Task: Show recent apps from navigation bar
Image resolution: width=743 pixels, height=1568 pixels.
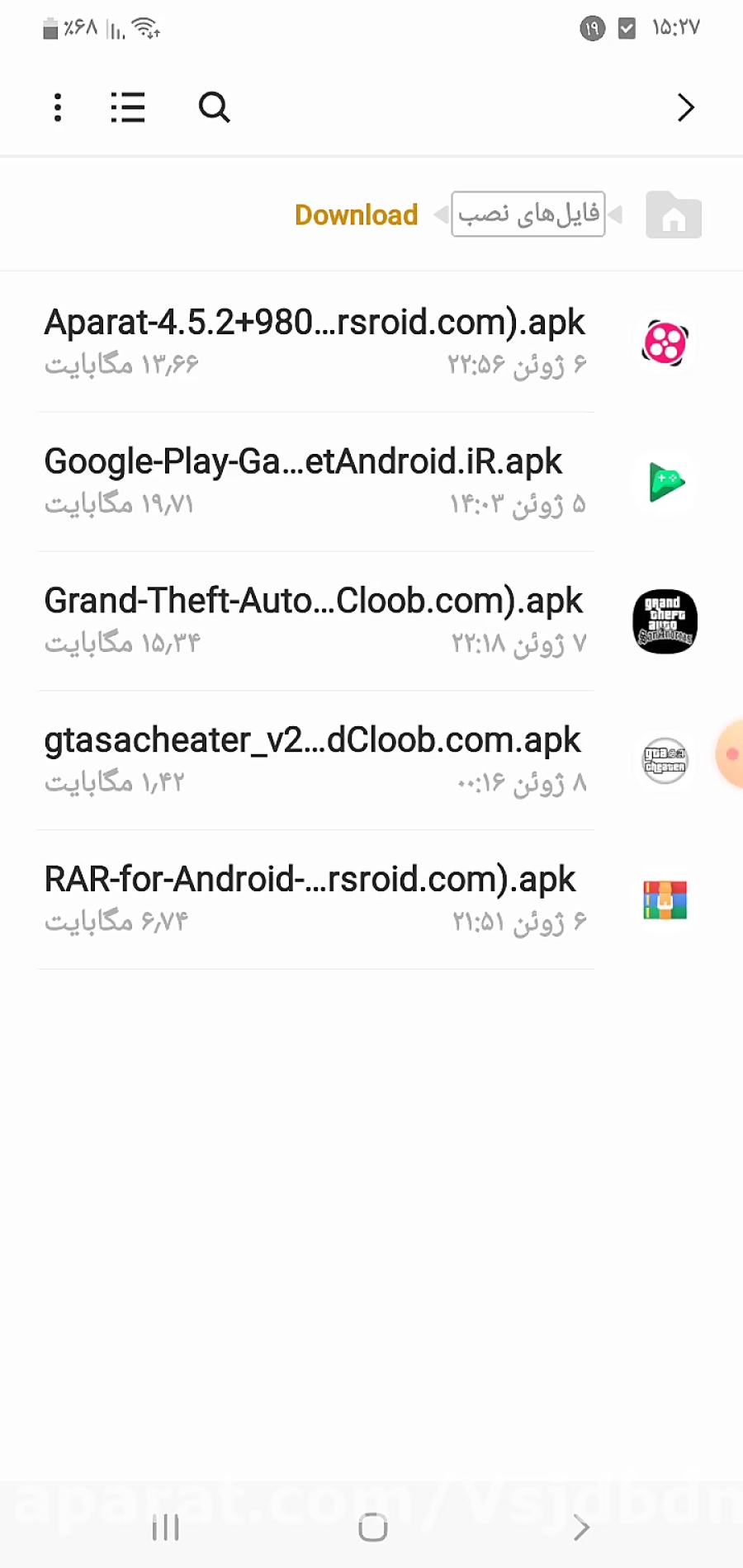Action: [165, 1528]
